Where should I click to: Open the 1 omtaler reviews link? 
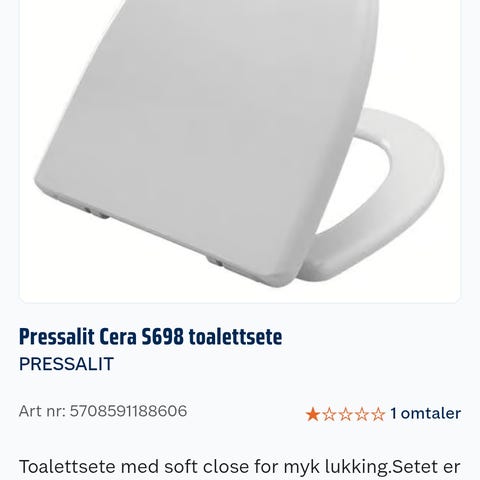tap(426, 413)
